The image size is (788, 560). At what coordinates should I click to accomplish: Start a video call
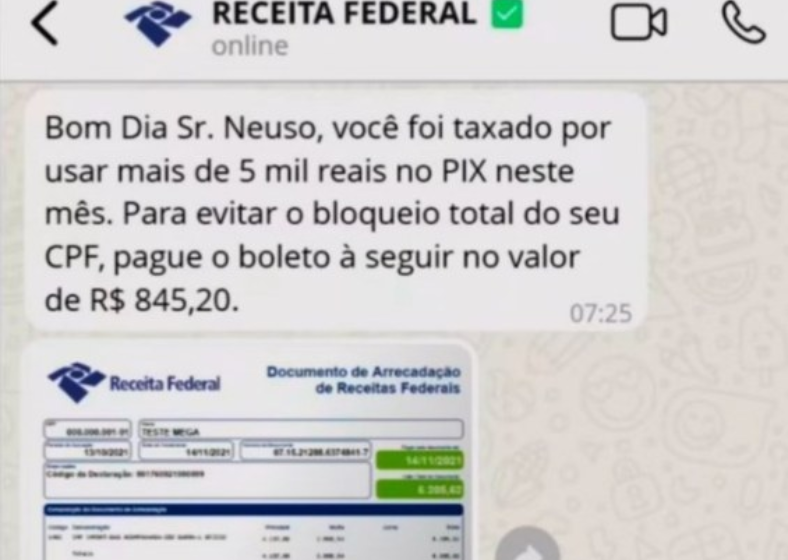tap(639, 23)
